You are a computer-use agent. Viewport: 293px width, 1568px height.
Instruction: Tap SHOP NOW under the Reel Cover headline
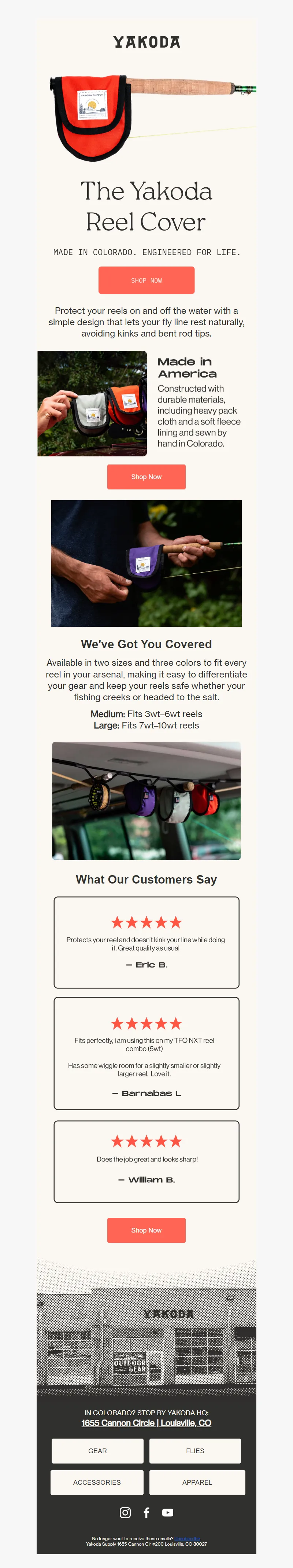[146, 280]
